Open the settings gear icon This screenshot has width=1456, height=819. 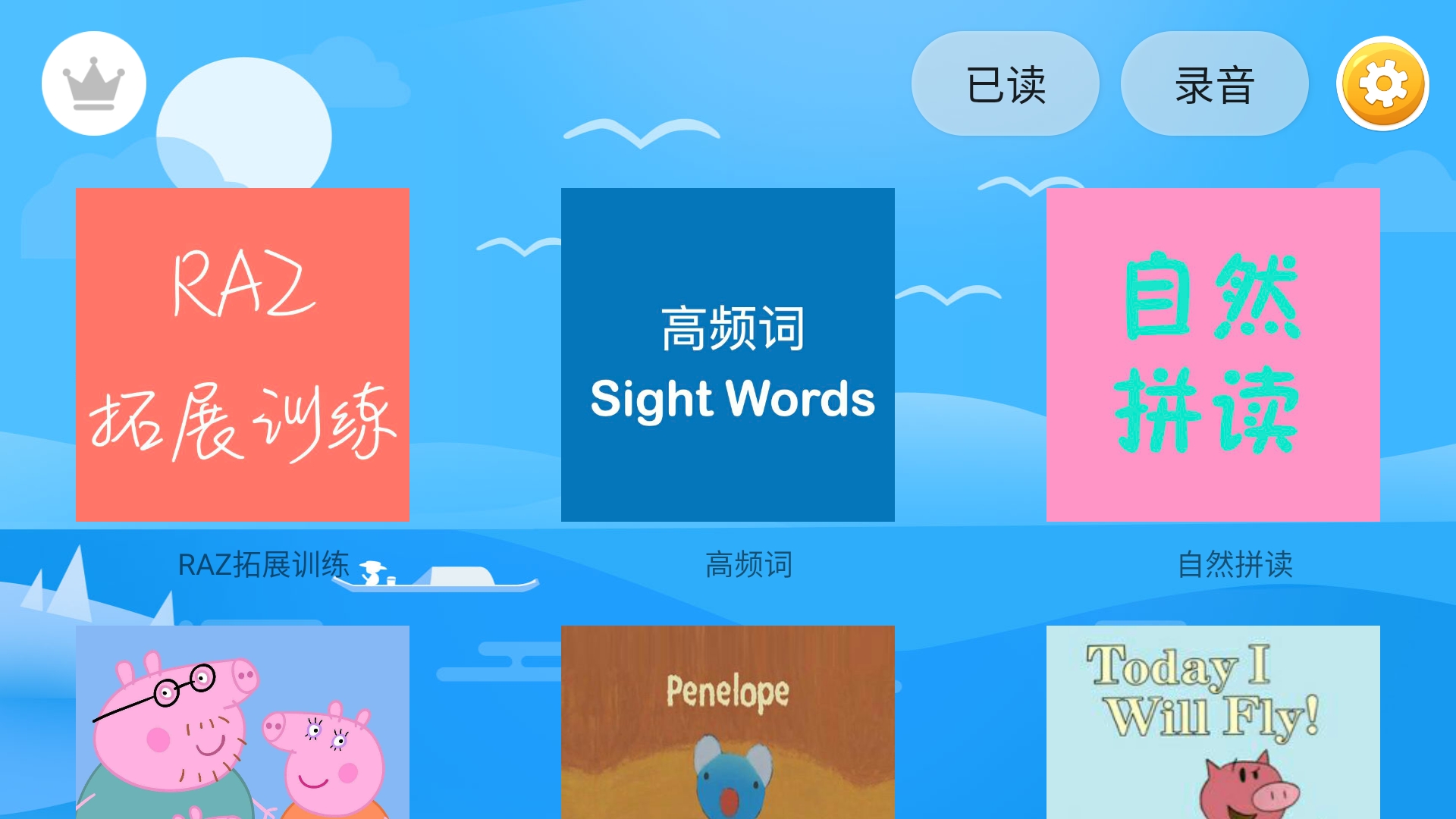coord(1382,83)
